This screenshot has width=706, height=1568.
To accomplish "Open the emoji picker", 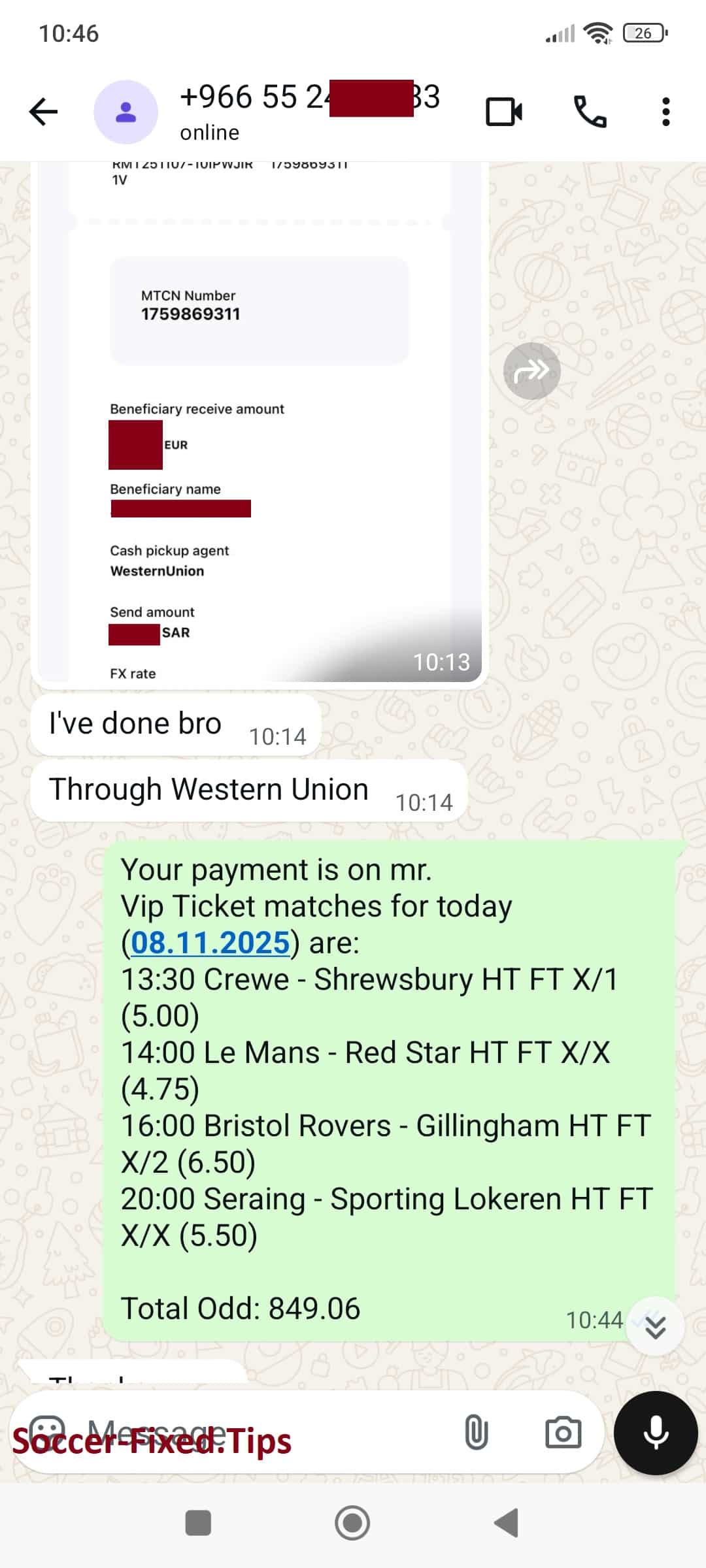I will click(x=47, y=1432).
